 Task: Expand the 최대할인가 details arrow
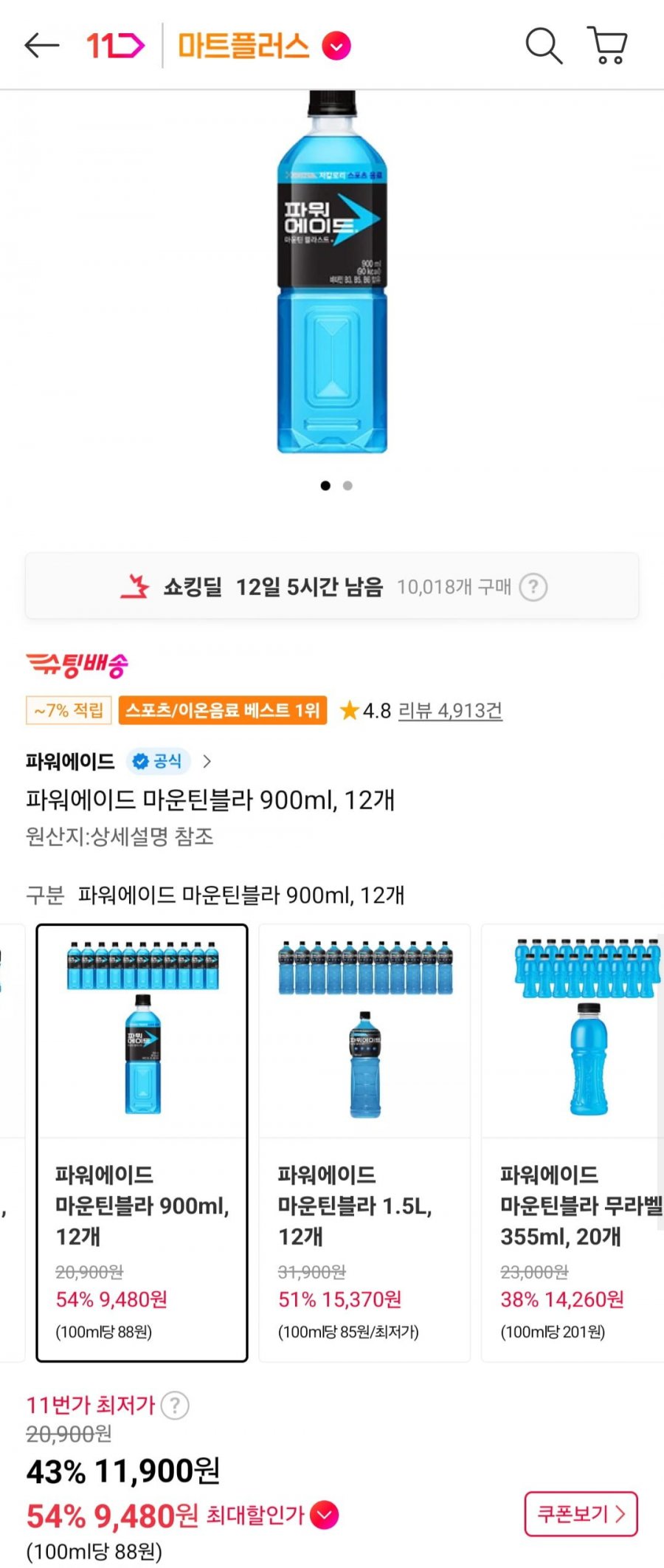[x=324, y=1516]
